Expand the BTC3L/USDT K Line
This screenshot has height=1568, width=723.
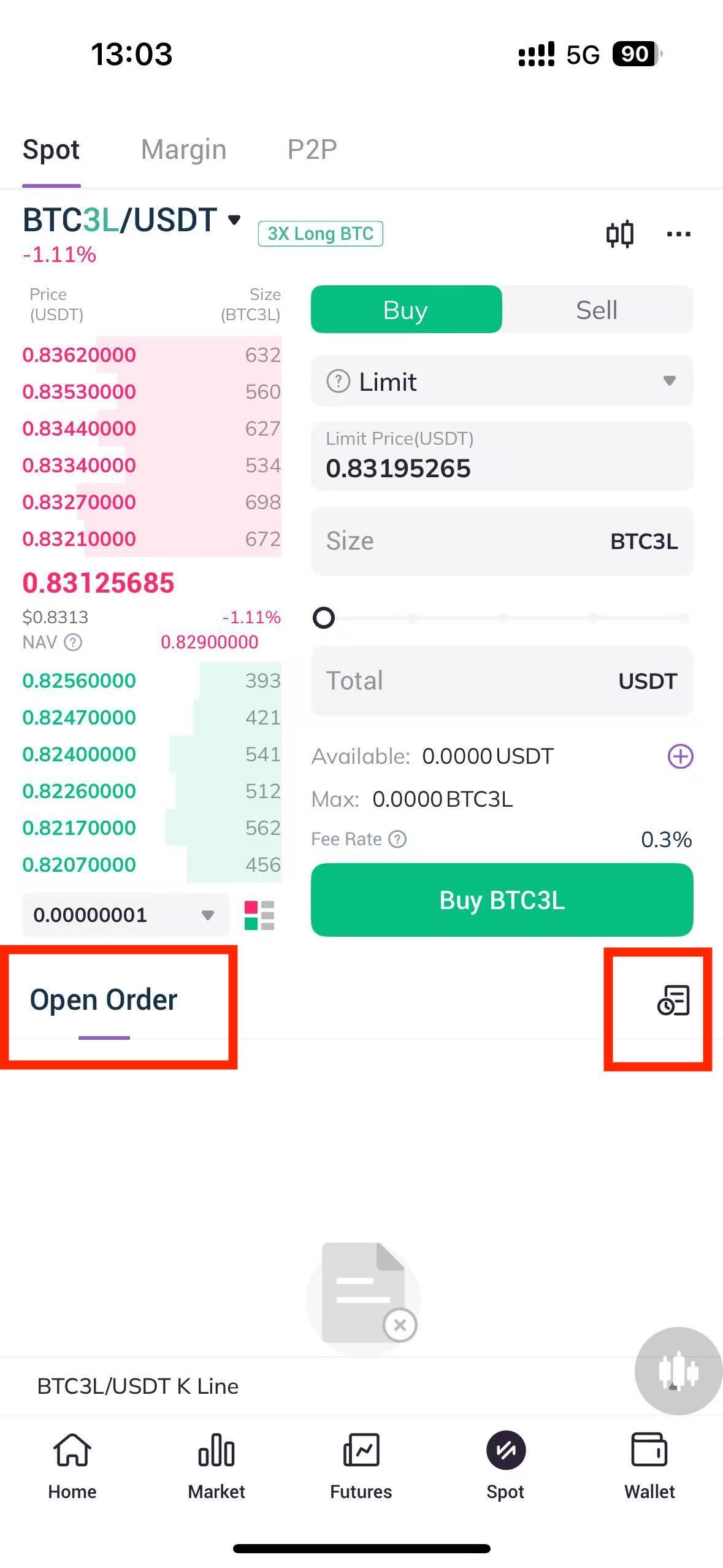tap(137, 1386)
